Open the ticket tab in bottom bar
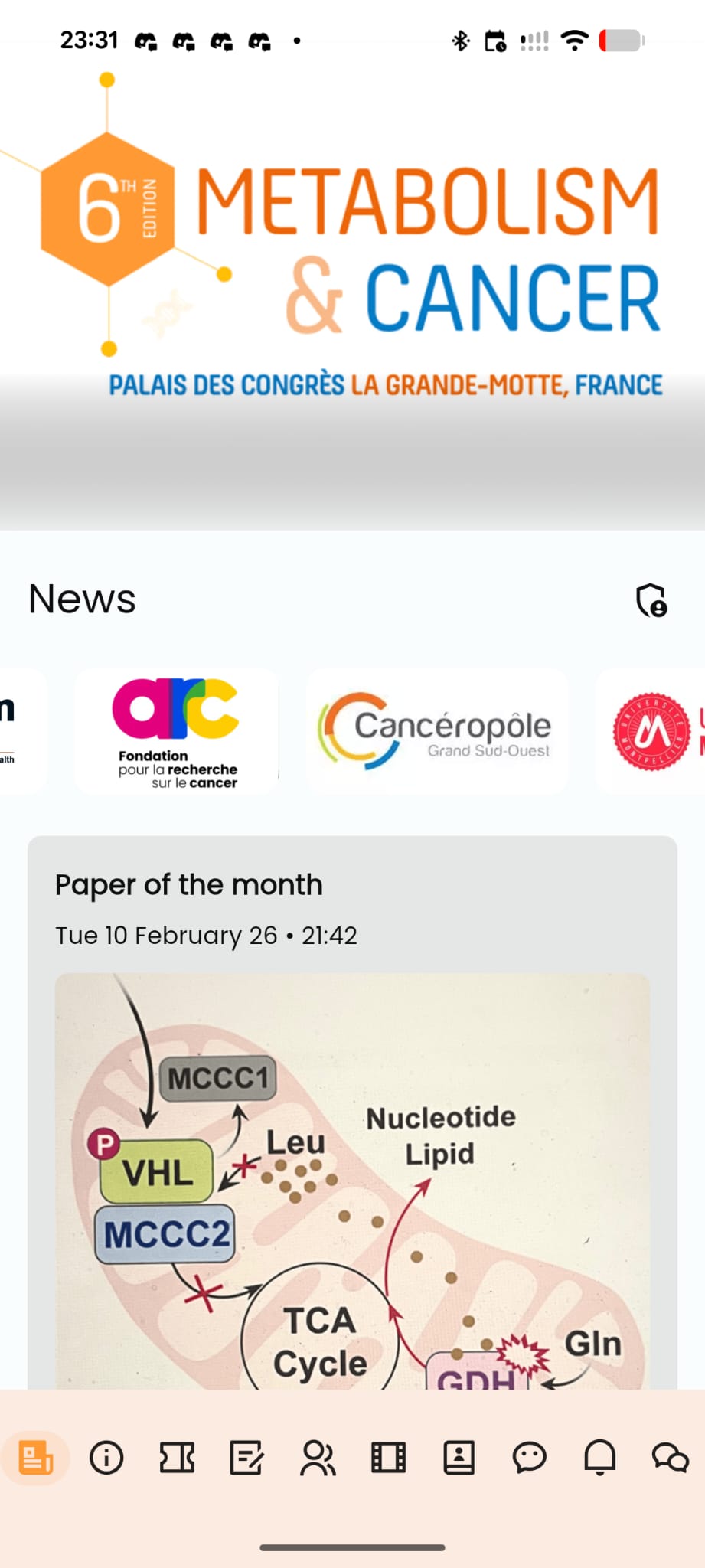This screenshot has height=1568, width=705. click(177, 1457)
